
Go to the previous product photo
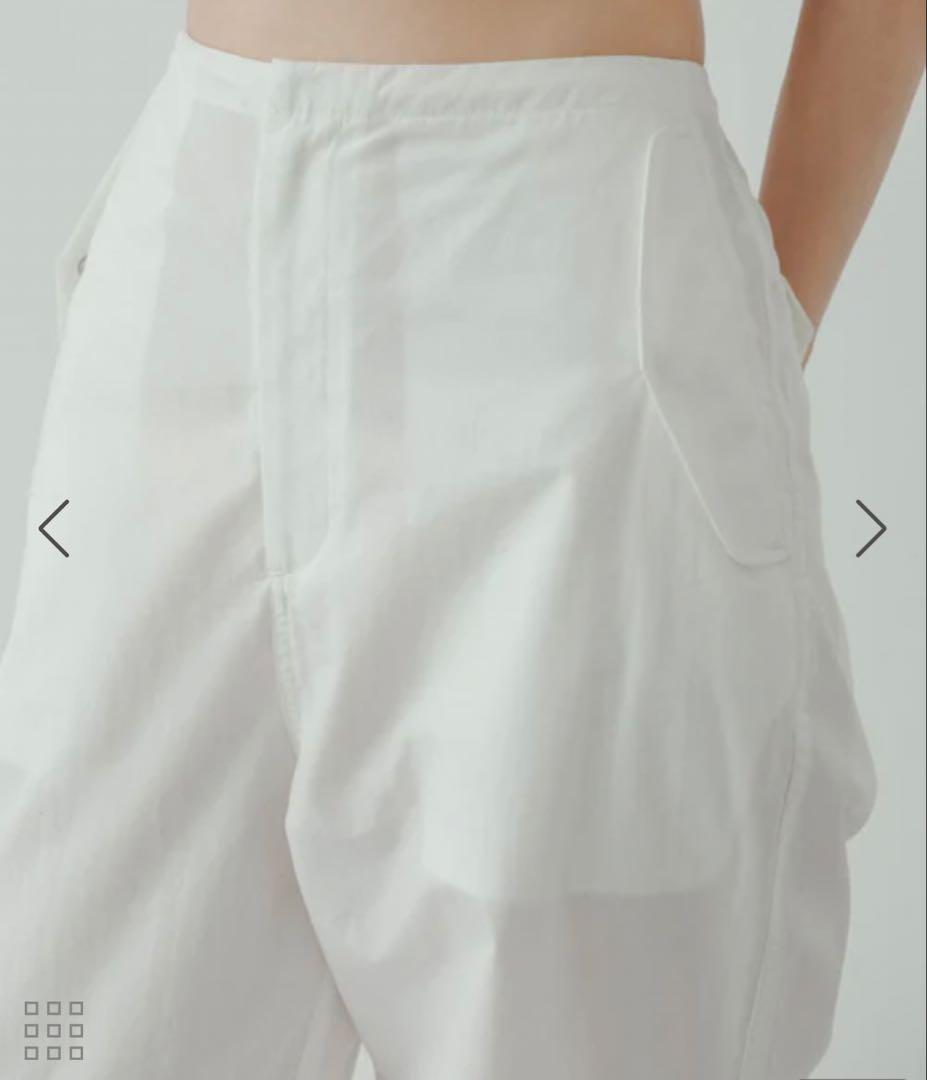pyautogui.click(x=54, y=528)
